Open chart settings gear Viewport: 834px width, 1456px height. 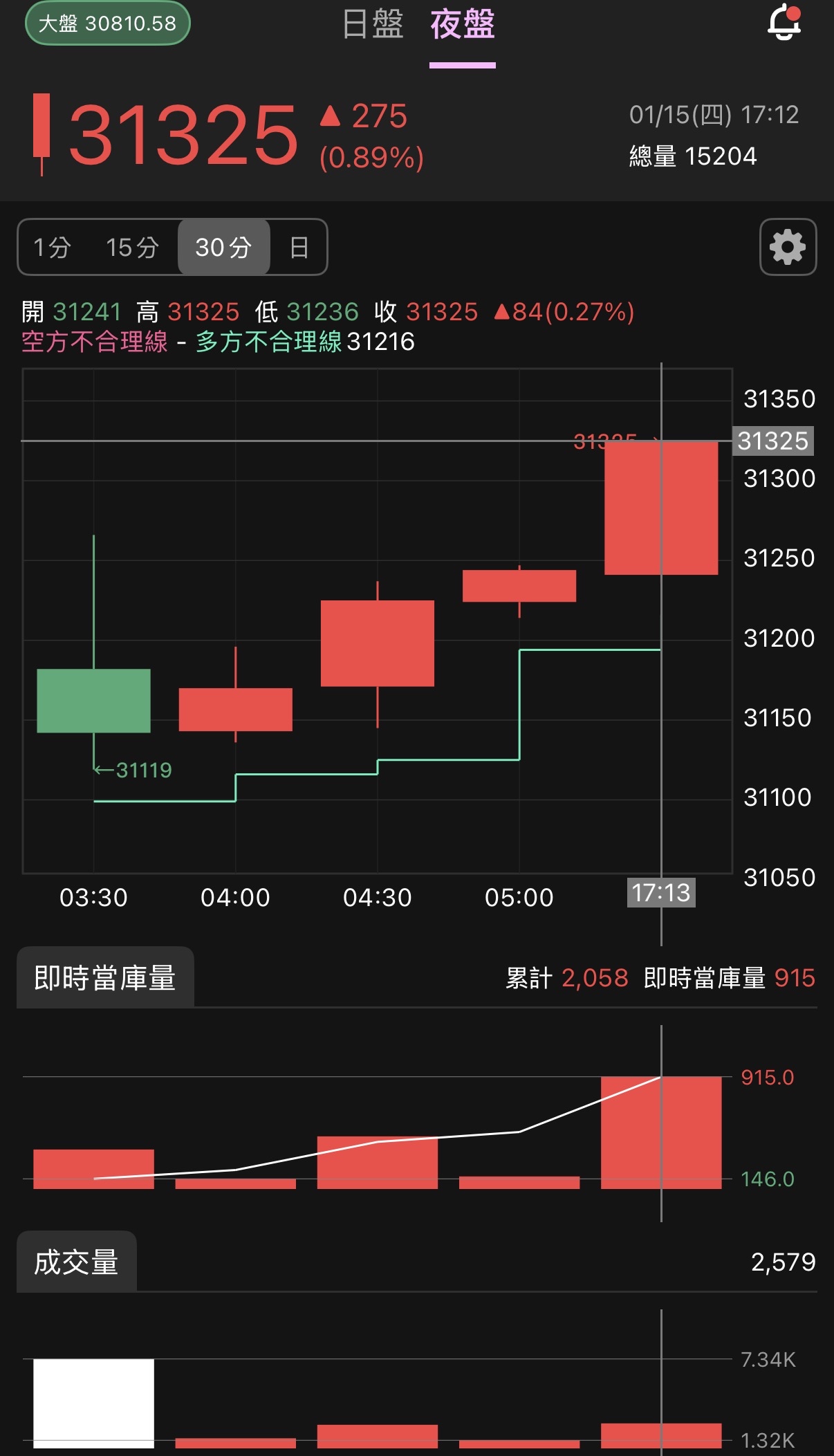pyautogui.click(x=788, y=247)
